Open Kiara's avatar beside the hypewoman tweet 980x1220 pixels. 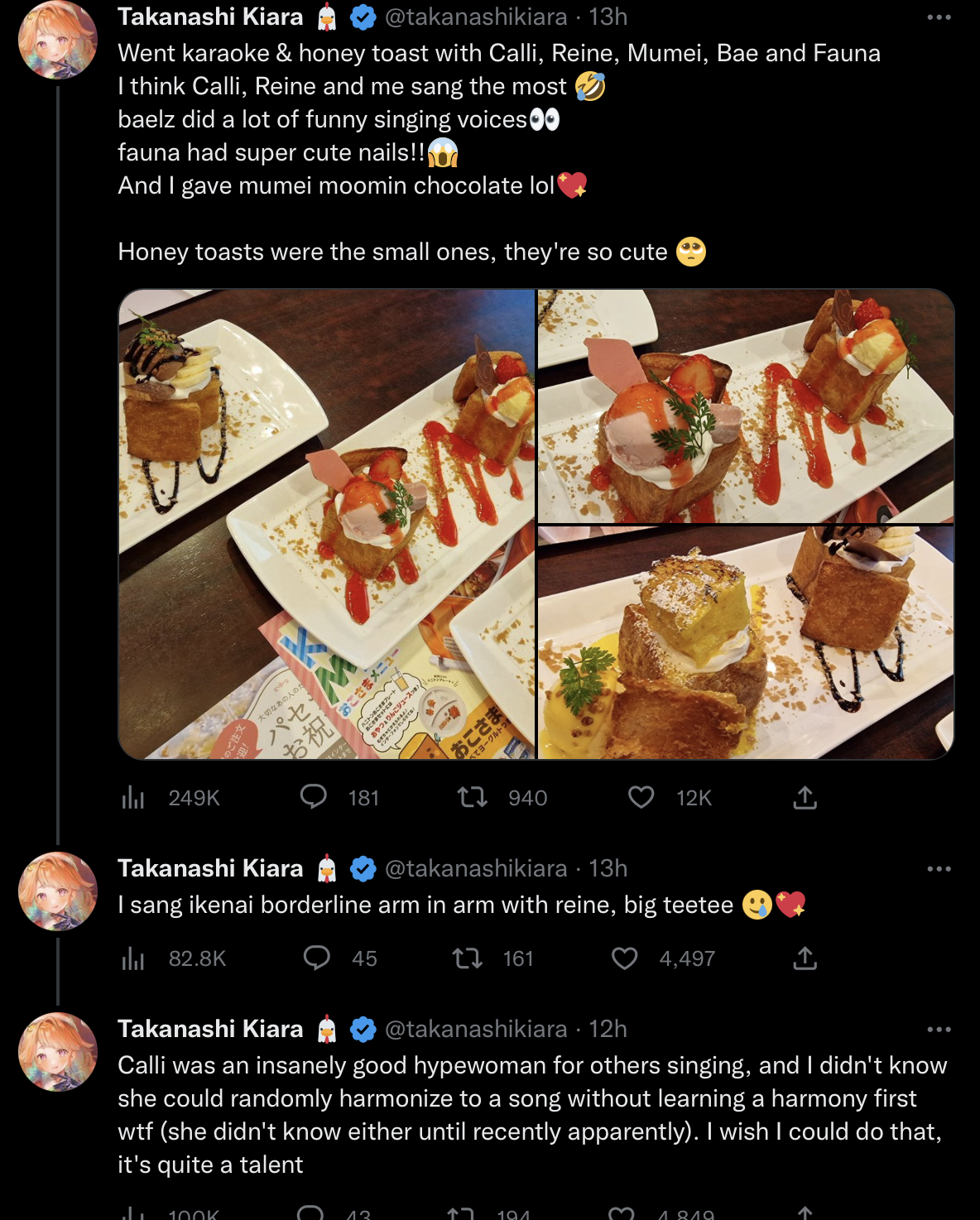(x=58, y=1051)
